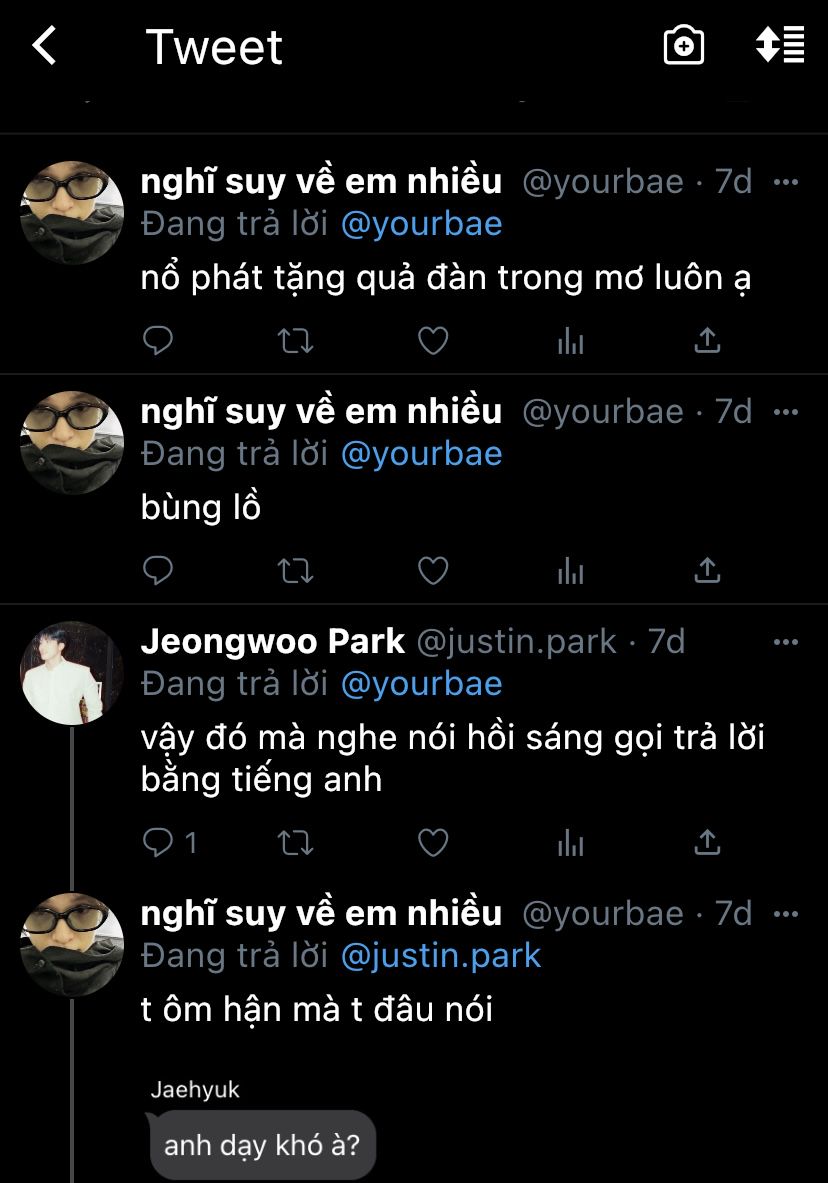View analytics for "nổ phát tặng quả đàn trong mơ luôn ạ" tweet
828x1183 pixels.
570,342
